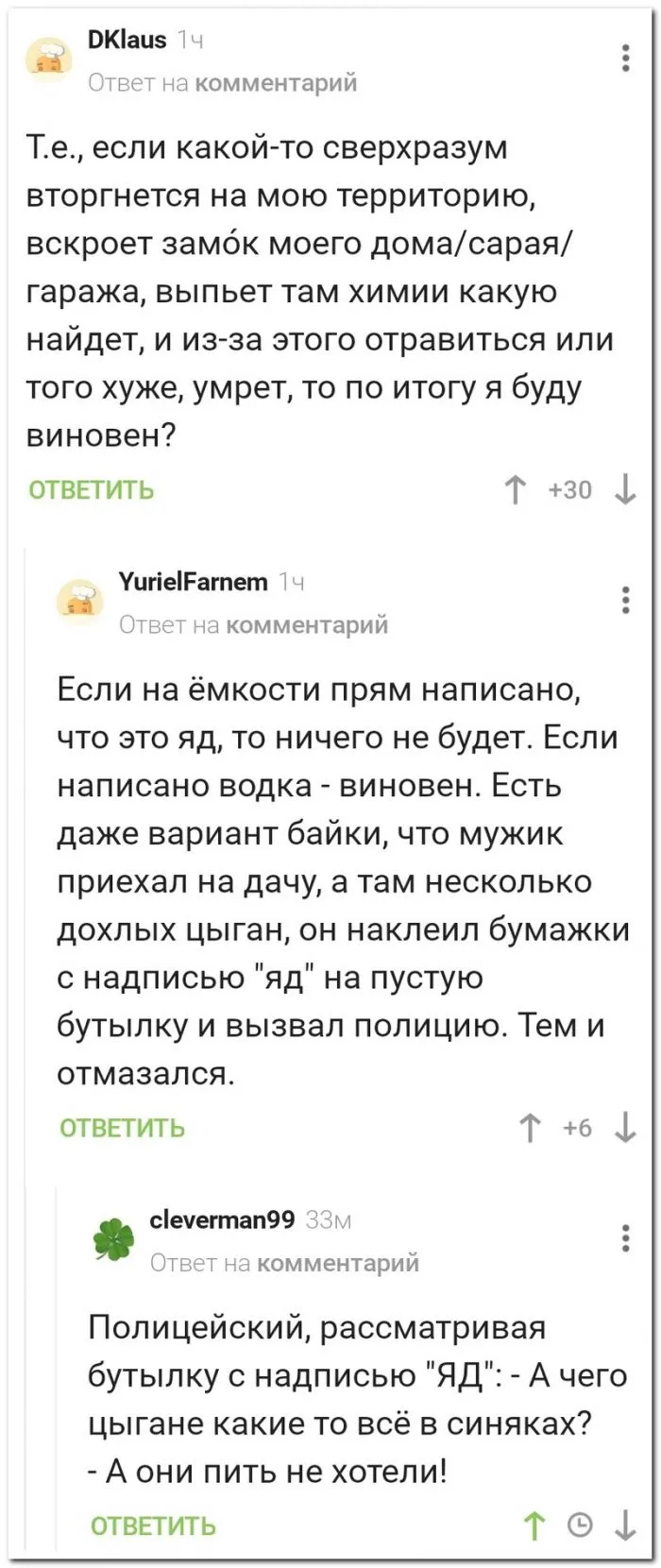The height and width of the screenshot is (1568, 661).
Task: Reply to cleverman99's comment
Action: click(x=153, y=1525)
